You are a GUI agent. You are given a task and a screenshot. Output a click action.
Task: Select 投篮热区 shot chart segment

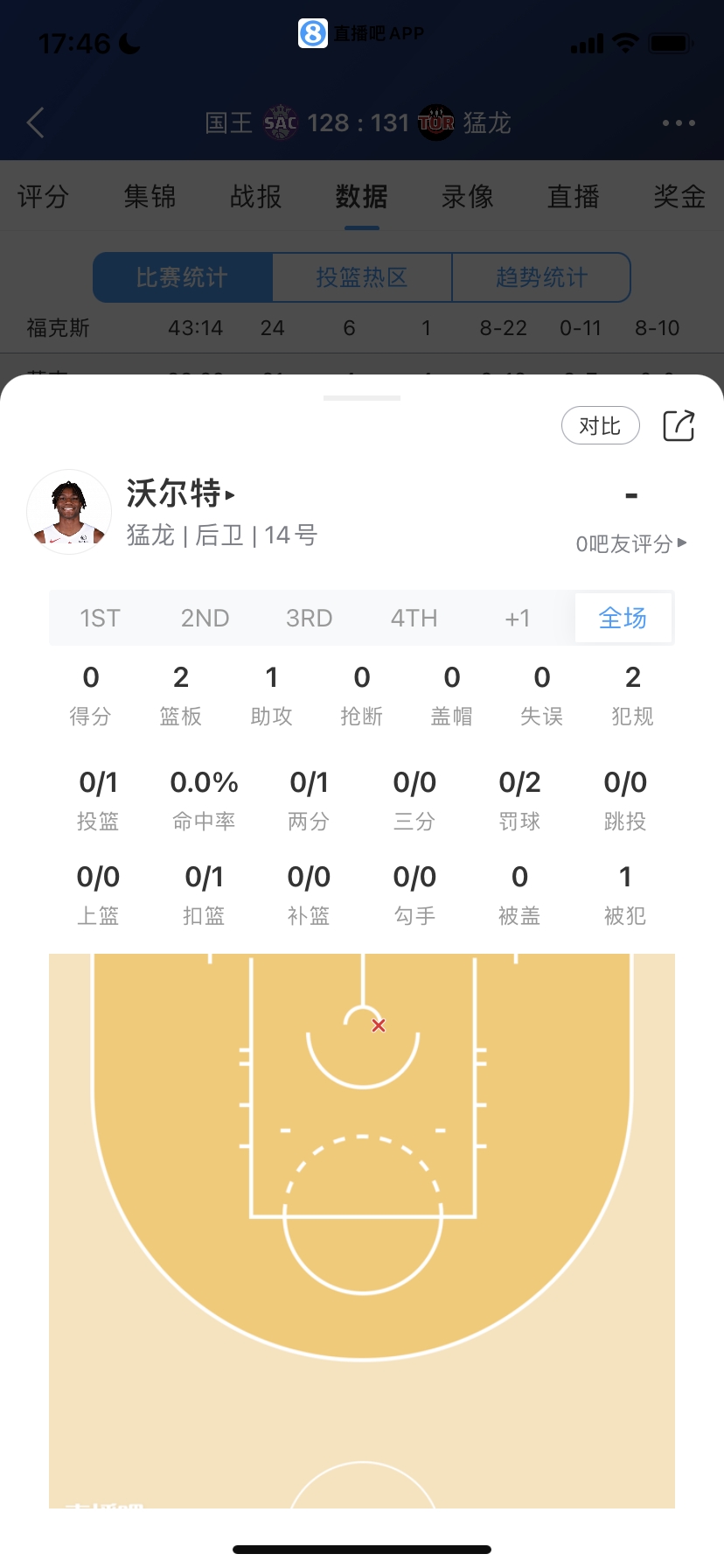(x=362, y=277)
